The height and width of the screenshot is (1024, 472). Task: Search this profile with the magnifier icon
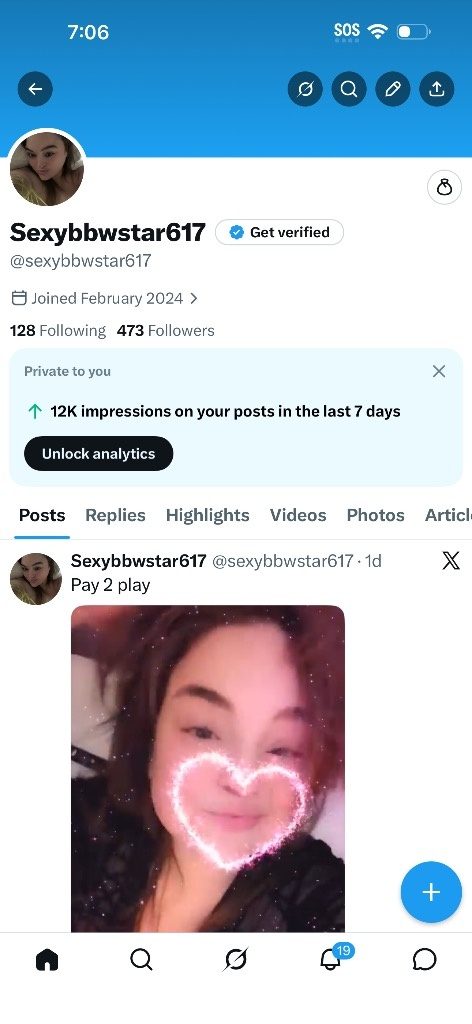coord(349,89)
